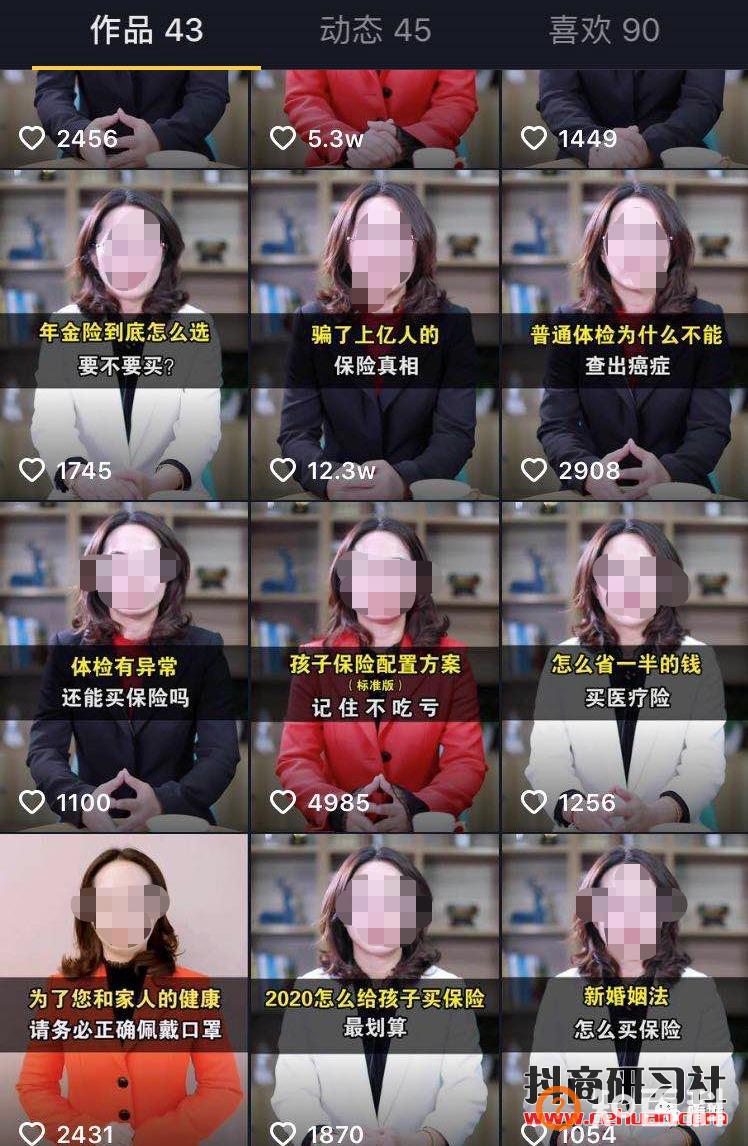Screen dimensions: 748x1146
Task: Open video with 5.3w likes
Action: click(374, 115)
